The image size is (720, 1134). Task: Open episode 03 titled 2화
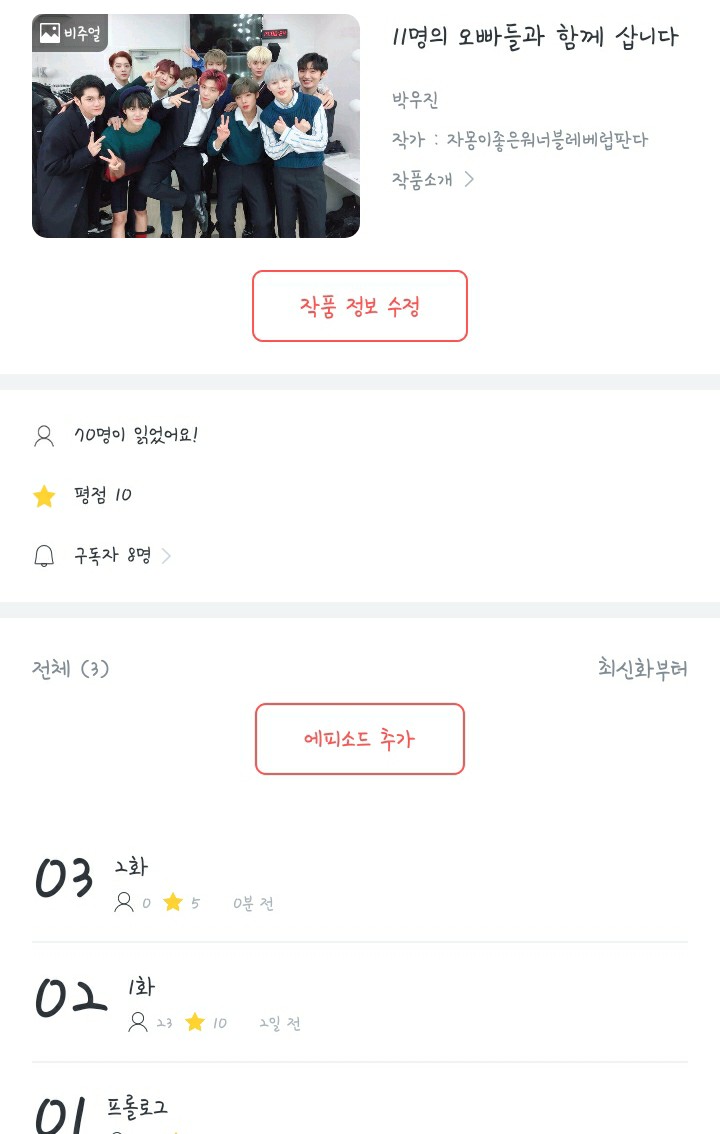359,882
